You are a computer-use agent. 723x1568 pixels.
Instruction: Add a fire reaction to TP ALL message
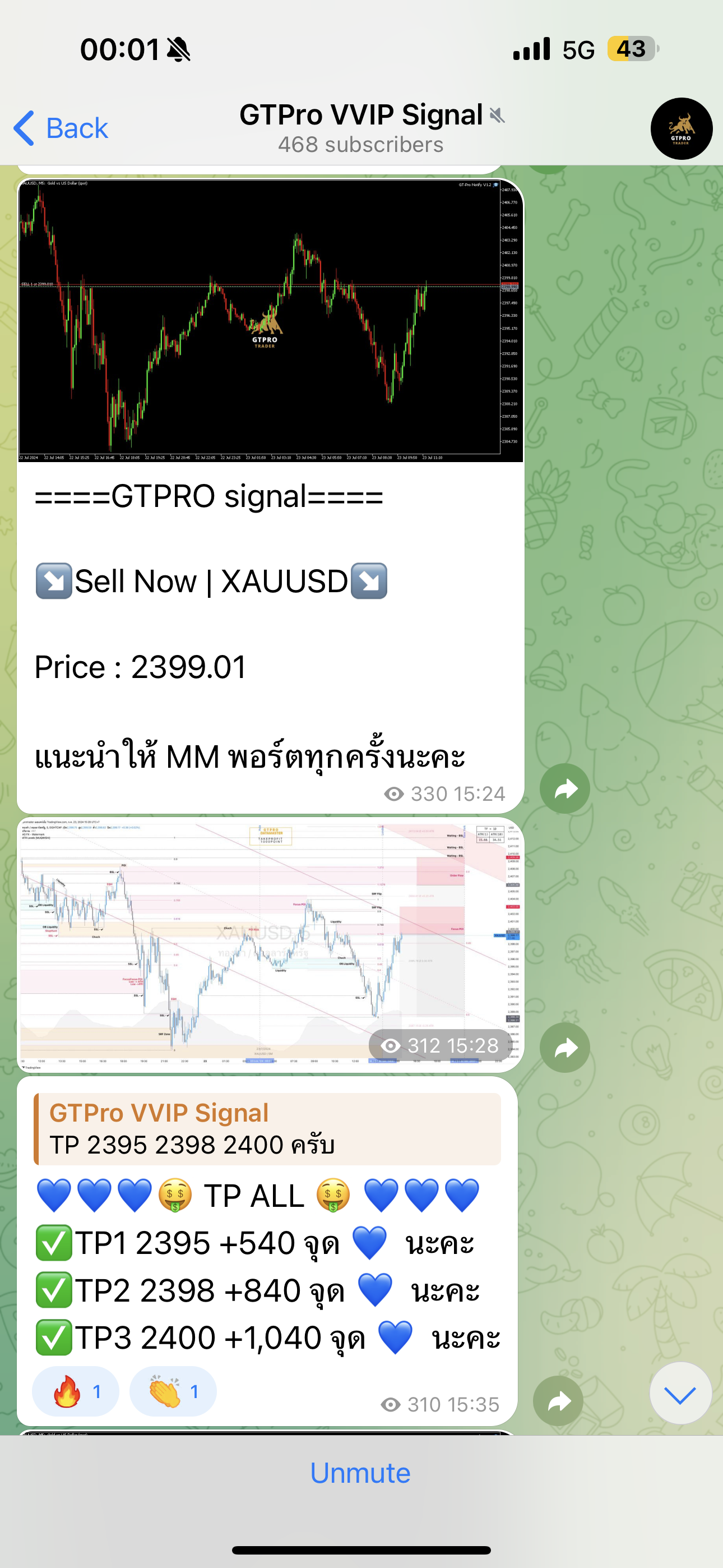point(76,1391)
